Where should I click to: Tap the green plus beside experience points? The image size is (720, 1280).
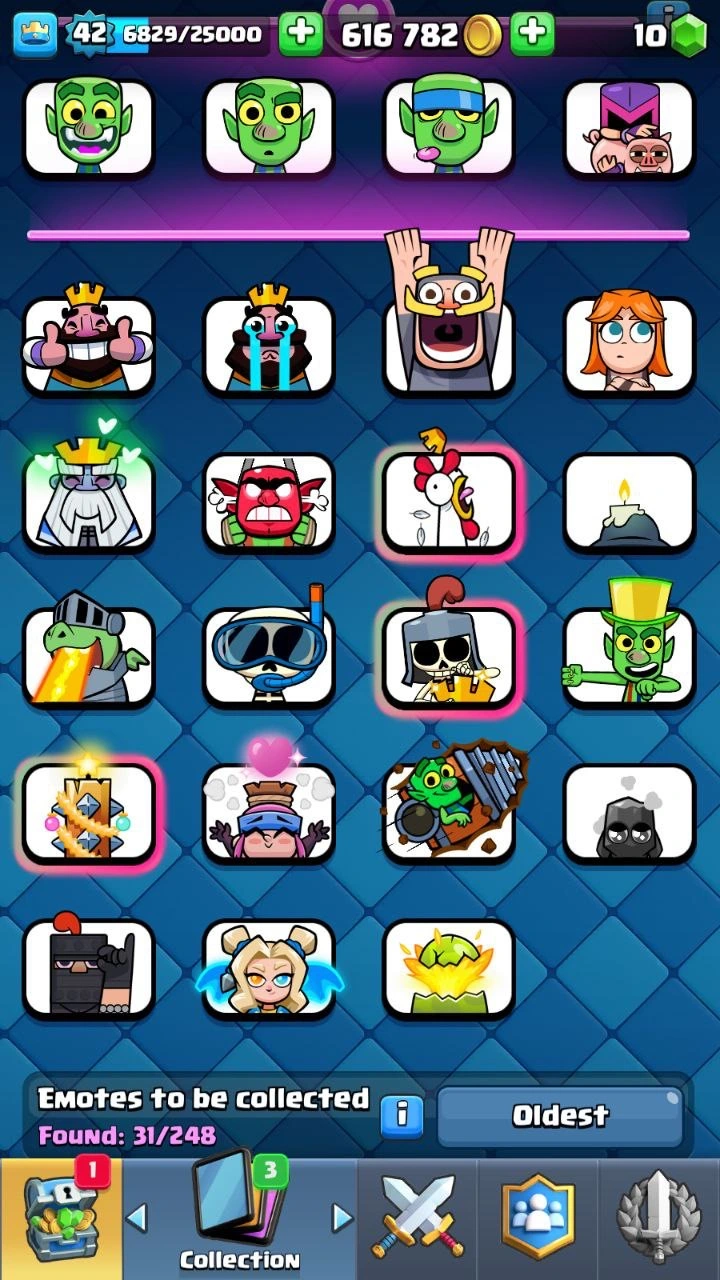tap(300, 34)
